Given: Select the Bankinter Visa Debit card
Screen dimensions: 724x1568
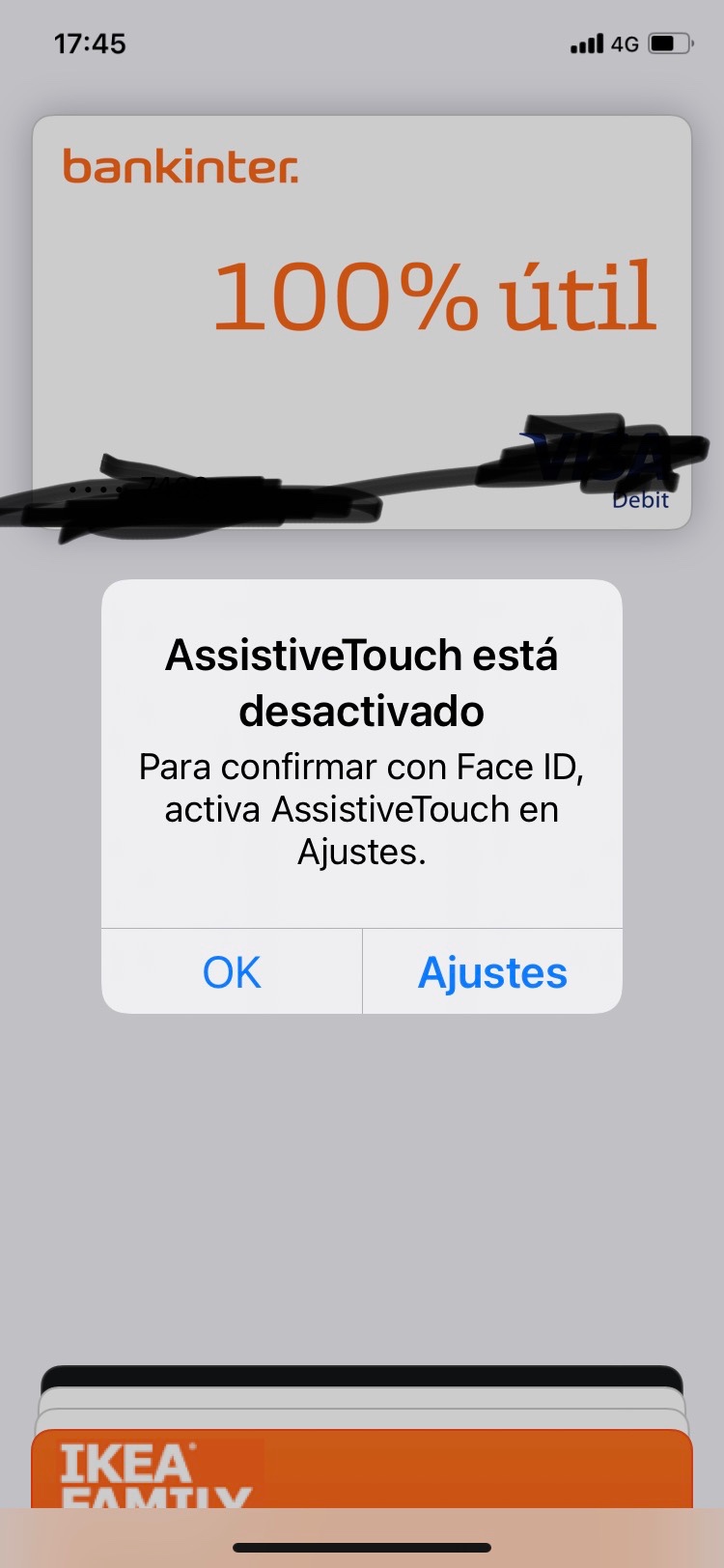Looking at the screenshot, I should coord(362,290).
